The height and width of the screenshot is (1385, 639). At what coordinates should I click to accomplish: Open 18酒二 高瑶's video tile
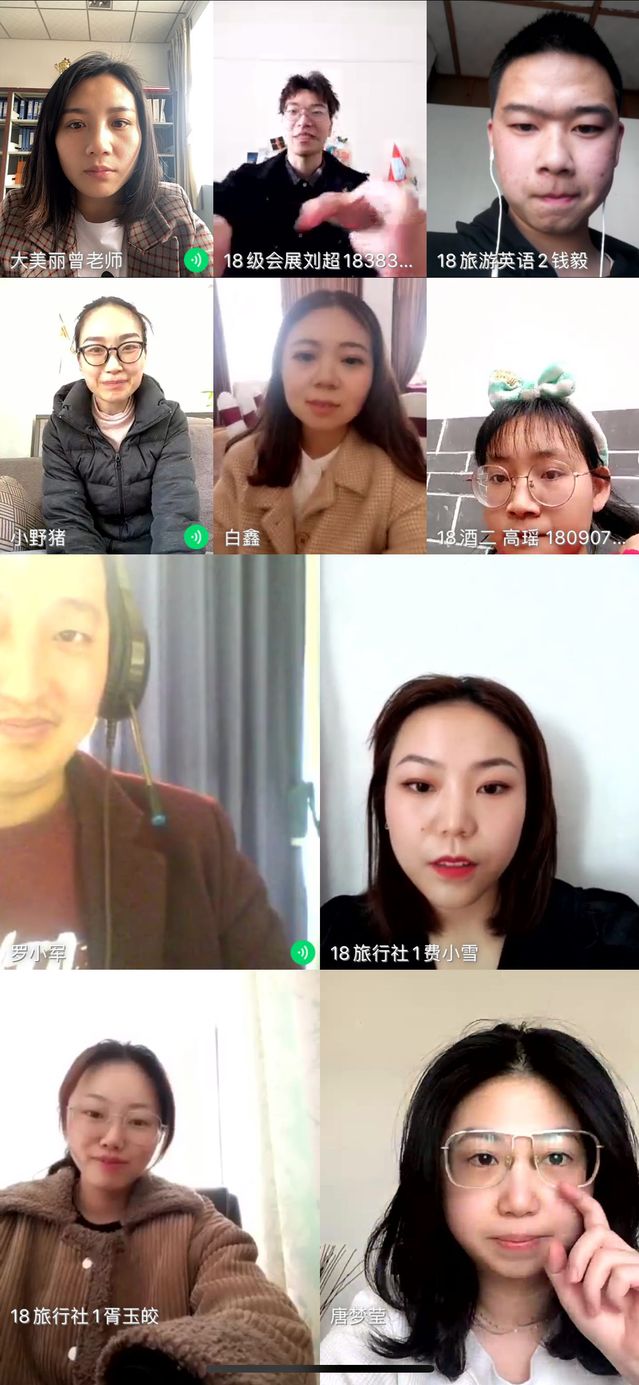(x=533, y=415)
